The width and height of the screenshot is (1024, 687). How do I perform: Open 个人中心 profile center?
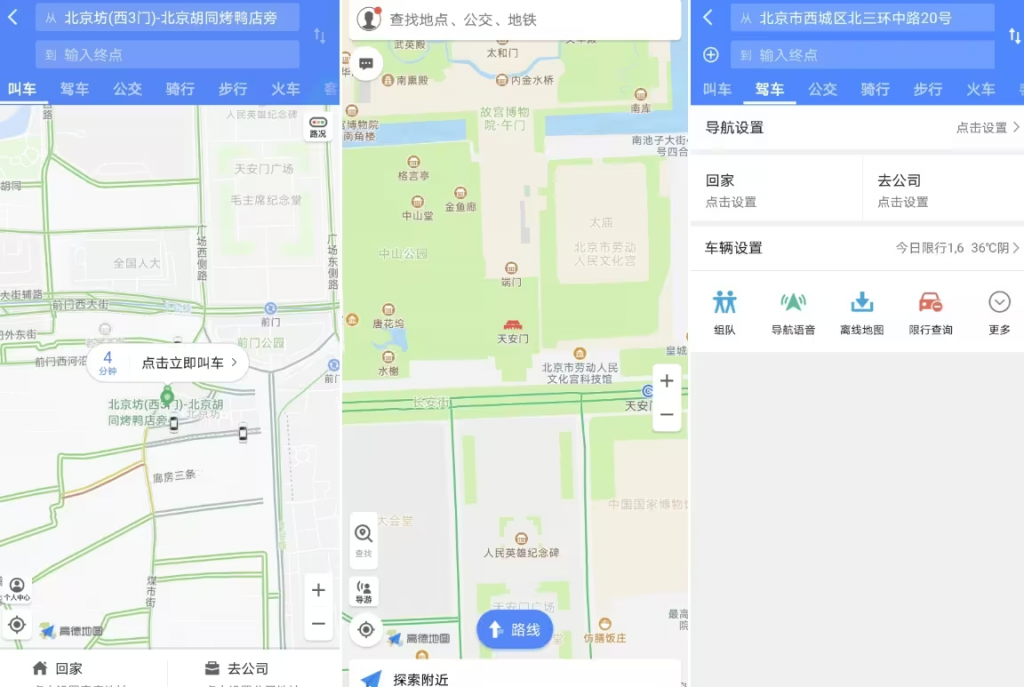click(17, 589)
